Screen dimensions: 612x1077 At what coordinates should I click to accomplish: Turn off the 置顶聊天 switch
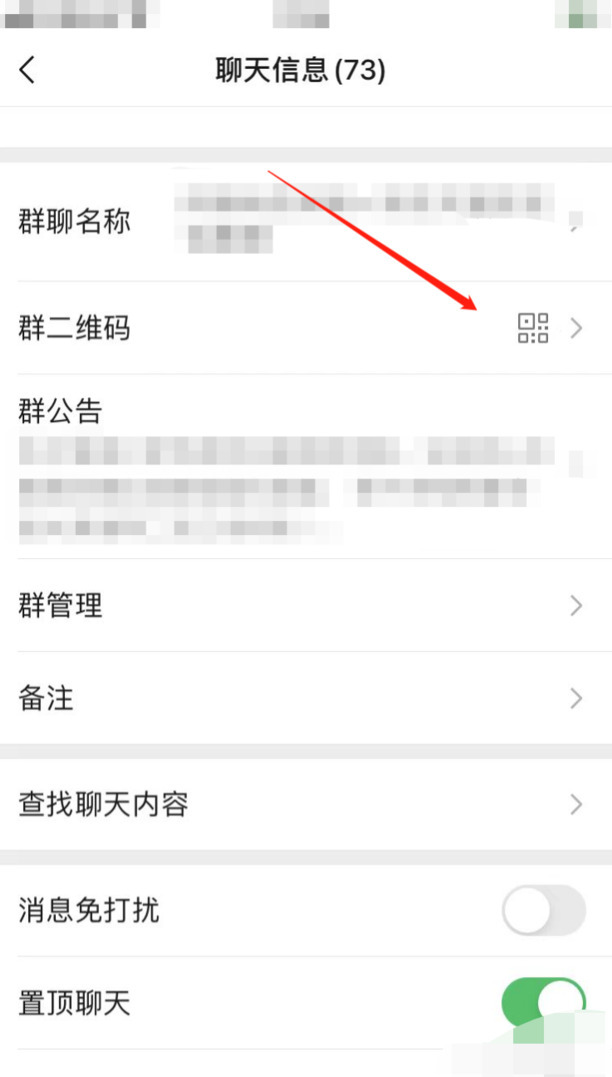pos(544,1004)
